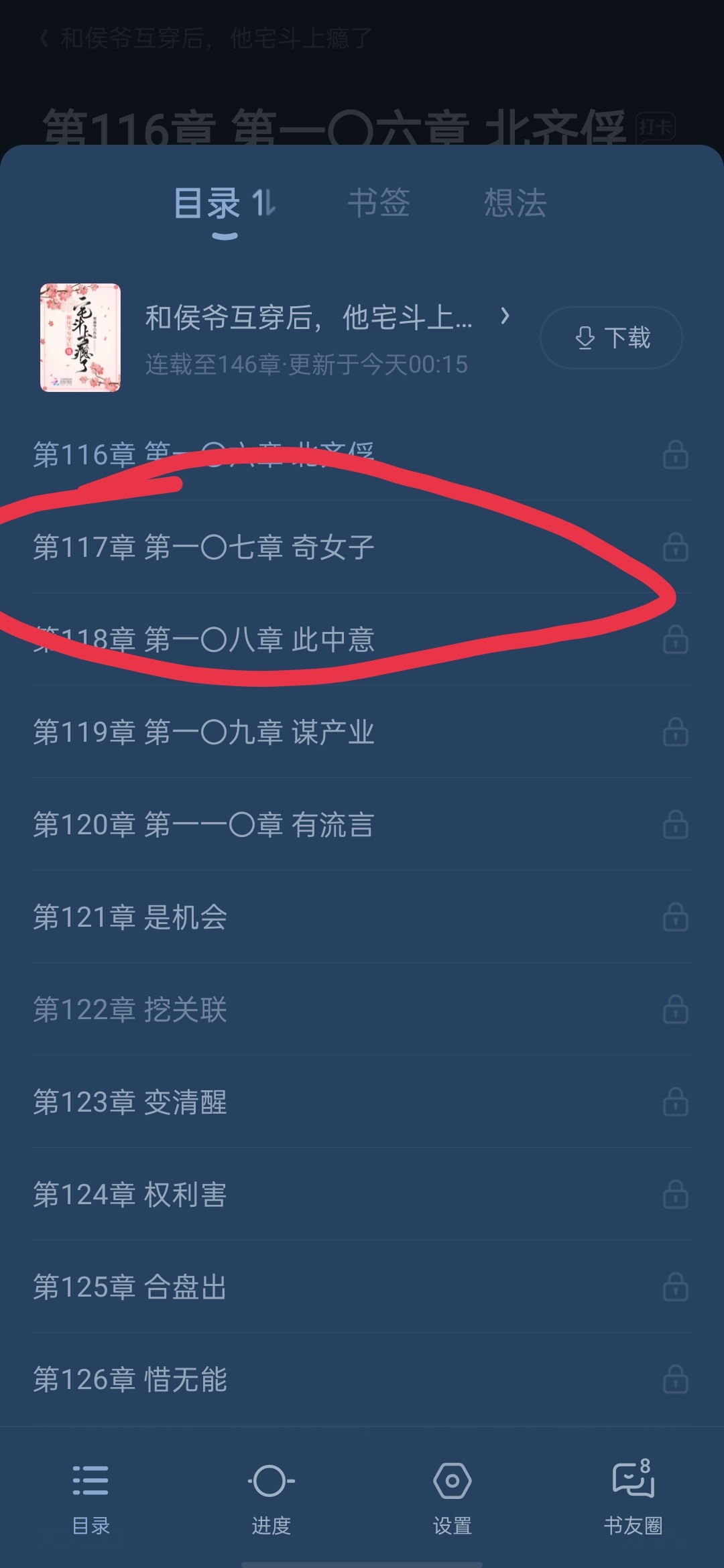Open 进度 in the bottom bar
Screen dimensions: 724x1568
click(x=271, y=1499)
